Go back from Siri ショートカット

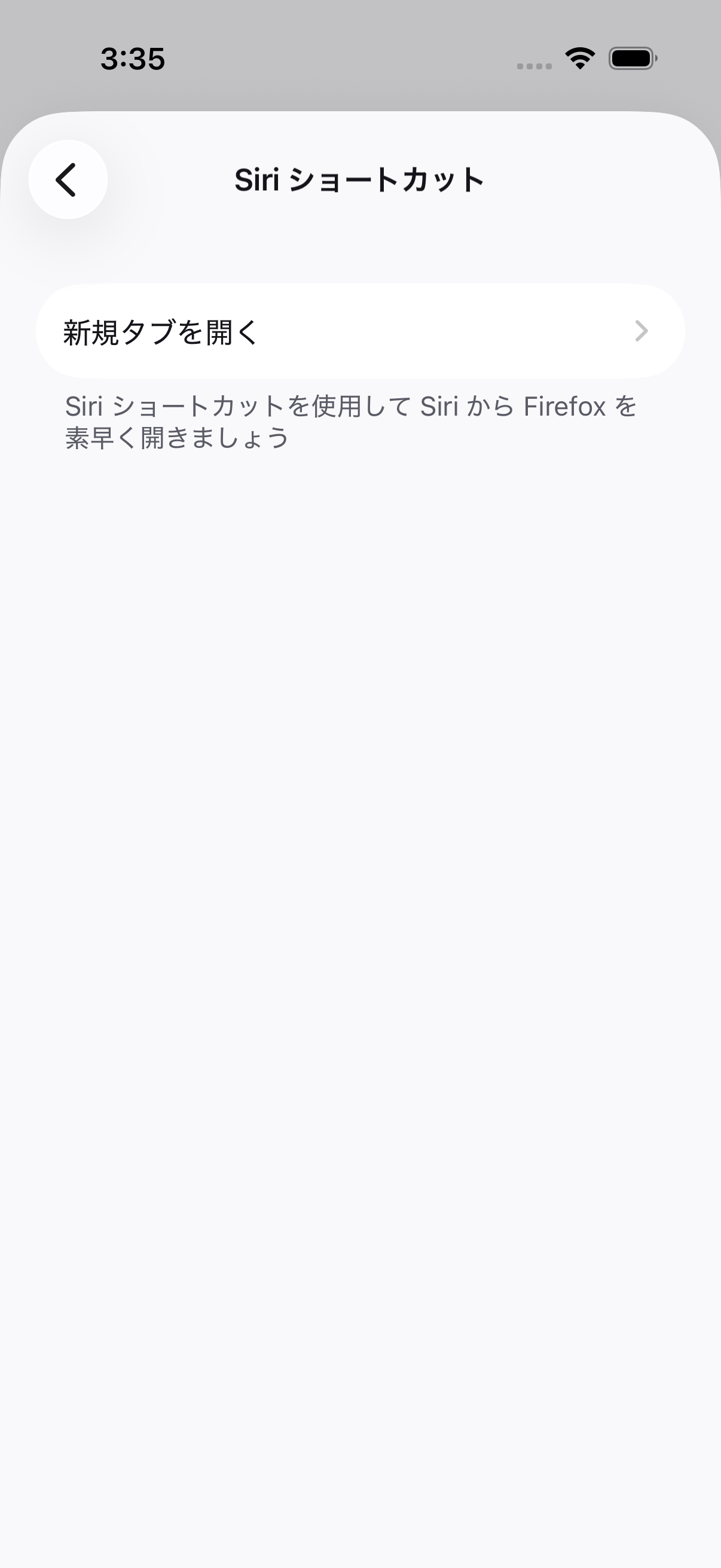(x=68, y=179)
